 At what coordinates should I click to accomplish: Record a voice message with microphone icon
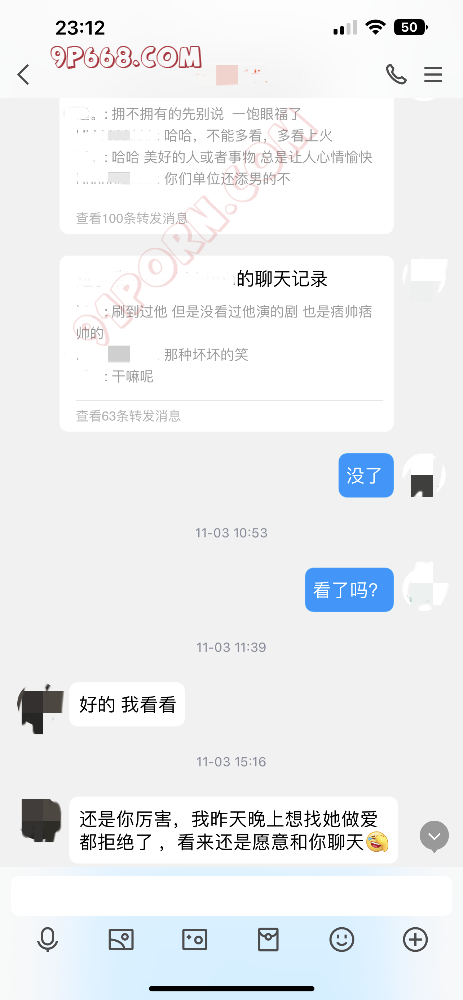point(48,939)
